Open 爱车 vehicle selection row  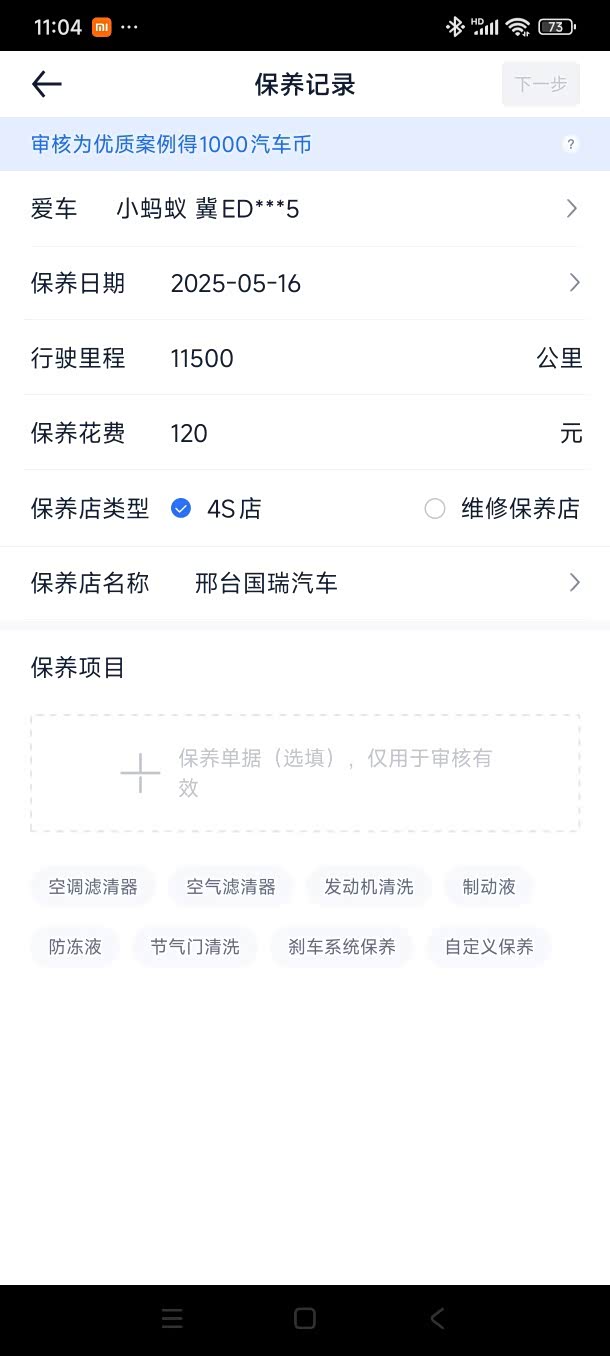tap(305, 209)
